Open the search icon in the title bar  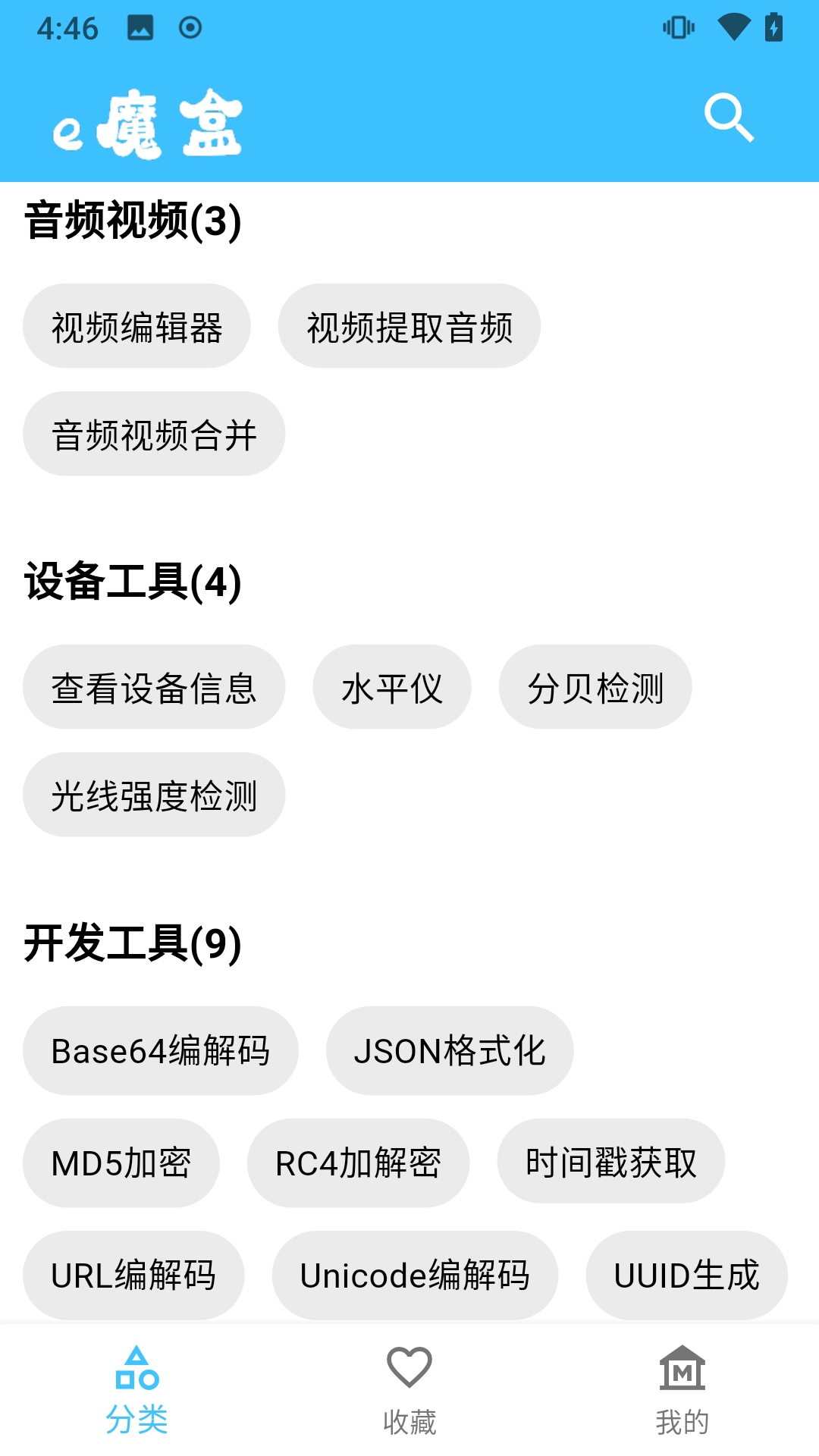[730, 119]
